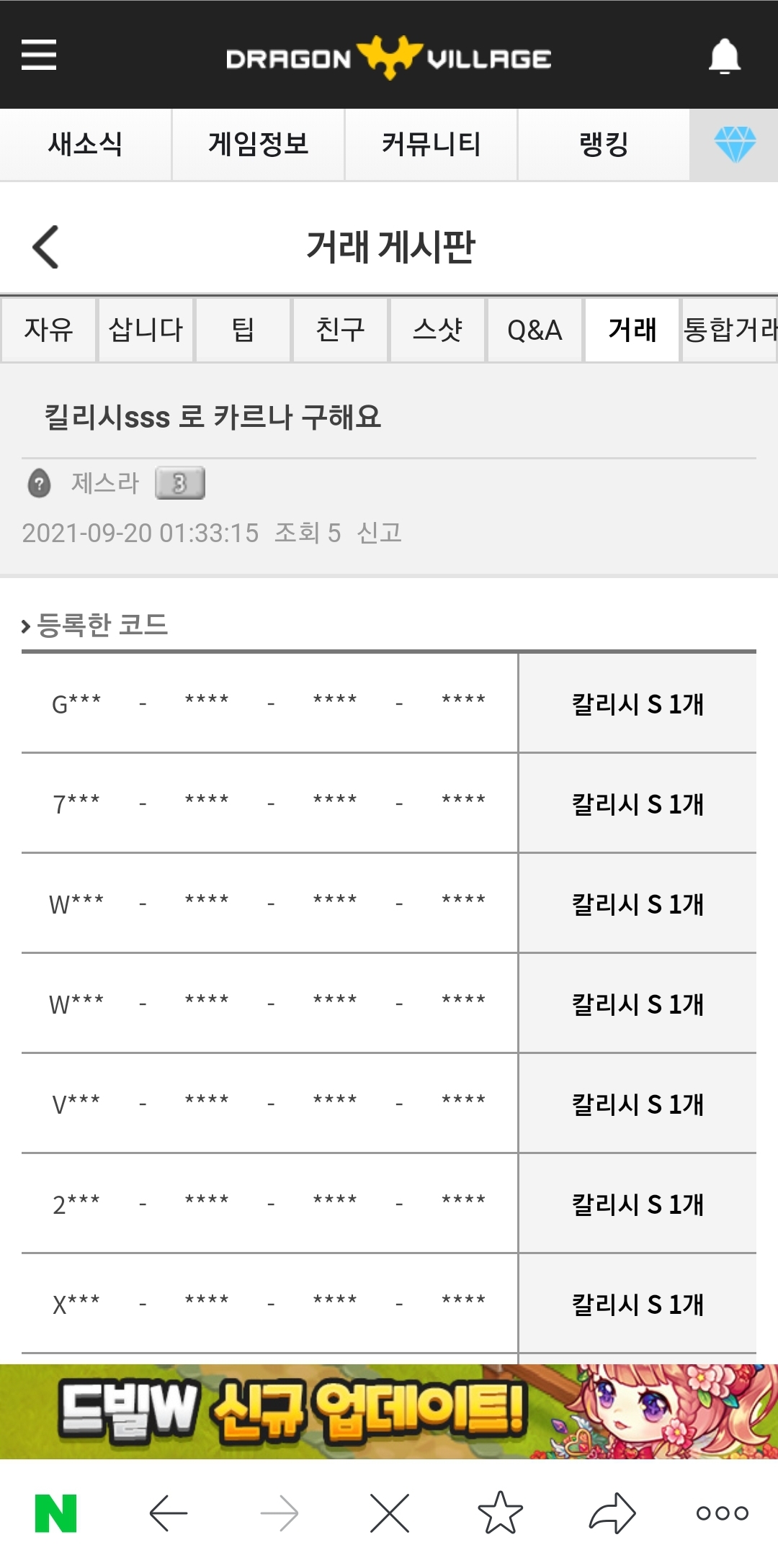Viewport: 778px width, 1568px height.
Task: Switch to the Q&A board tab
Action: (535, 330)
